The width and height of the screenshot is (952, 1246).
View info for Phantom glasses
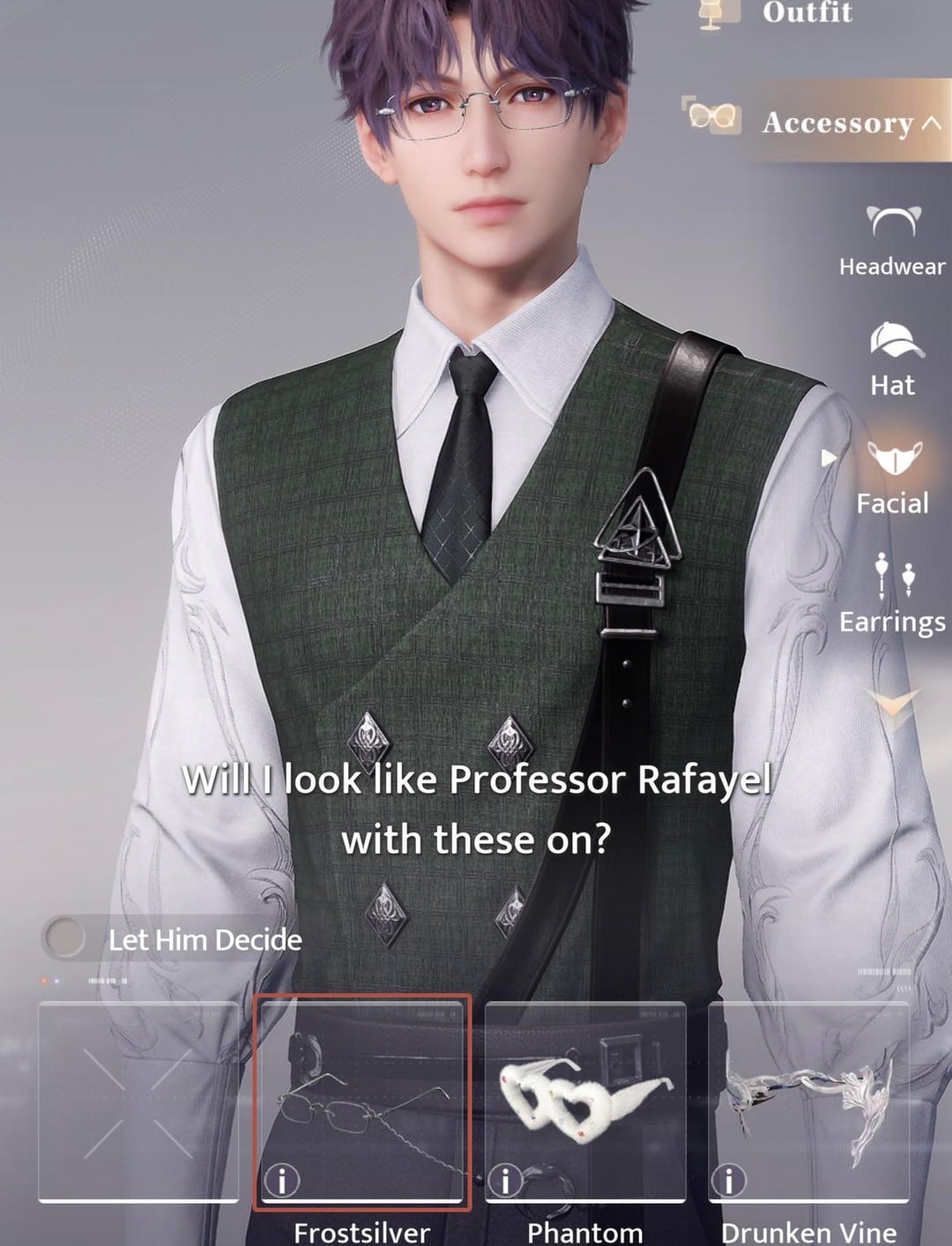pyautogui.click(x=505, y=1179)
